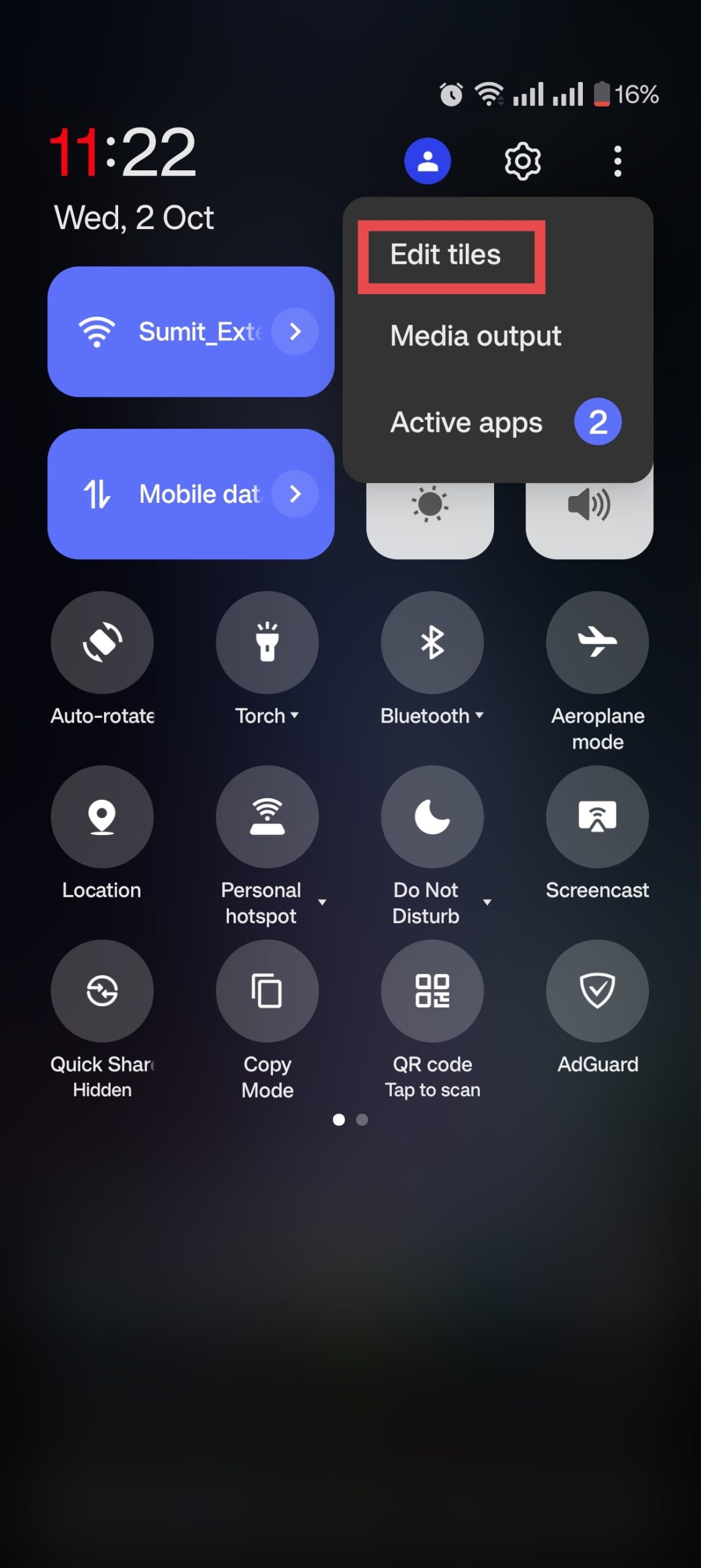Turn on Aeroplane mode
The width and height of the screenshot is (701, 1568).
(597, 642)
